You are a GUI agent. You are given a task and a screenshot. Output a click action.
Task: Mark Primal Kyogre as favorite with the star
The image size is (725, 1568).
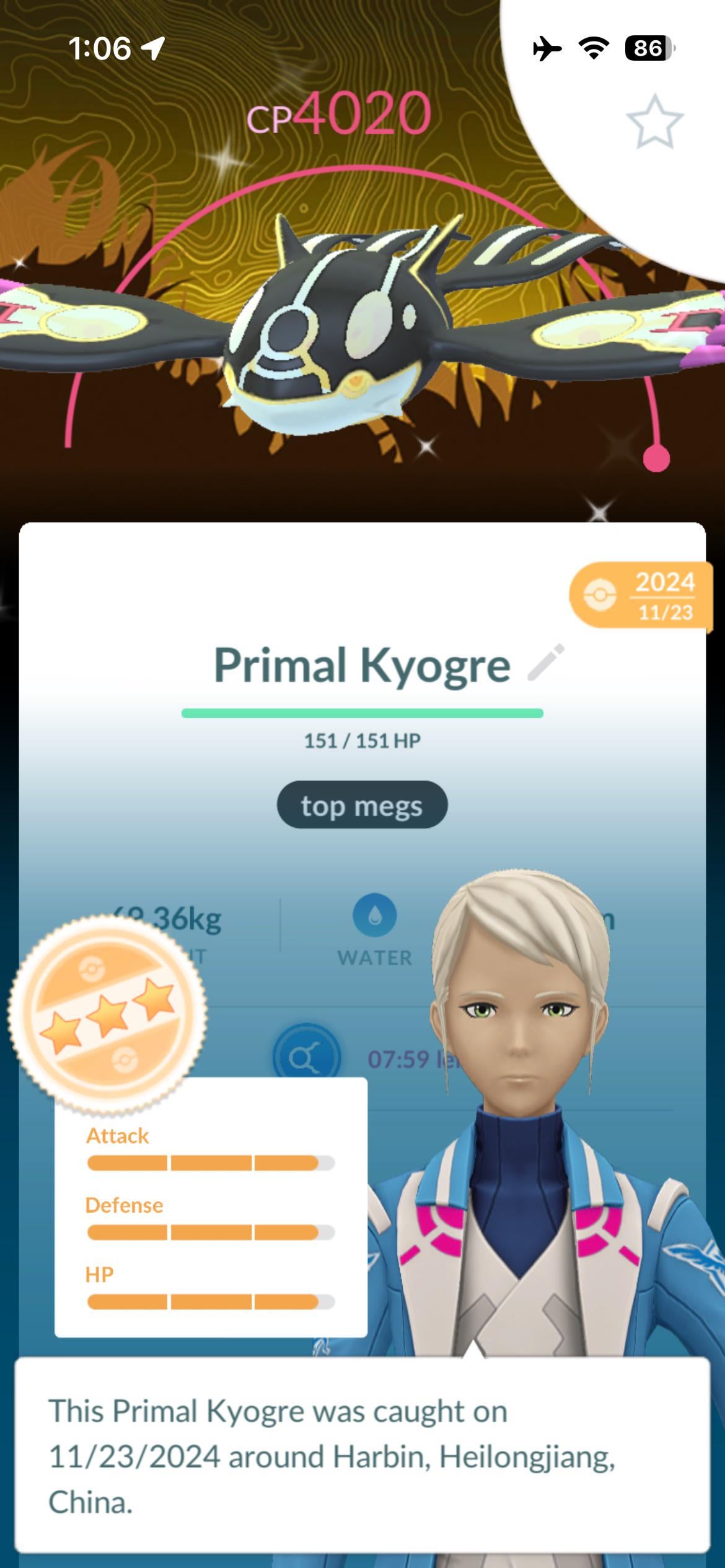[654, 121]
